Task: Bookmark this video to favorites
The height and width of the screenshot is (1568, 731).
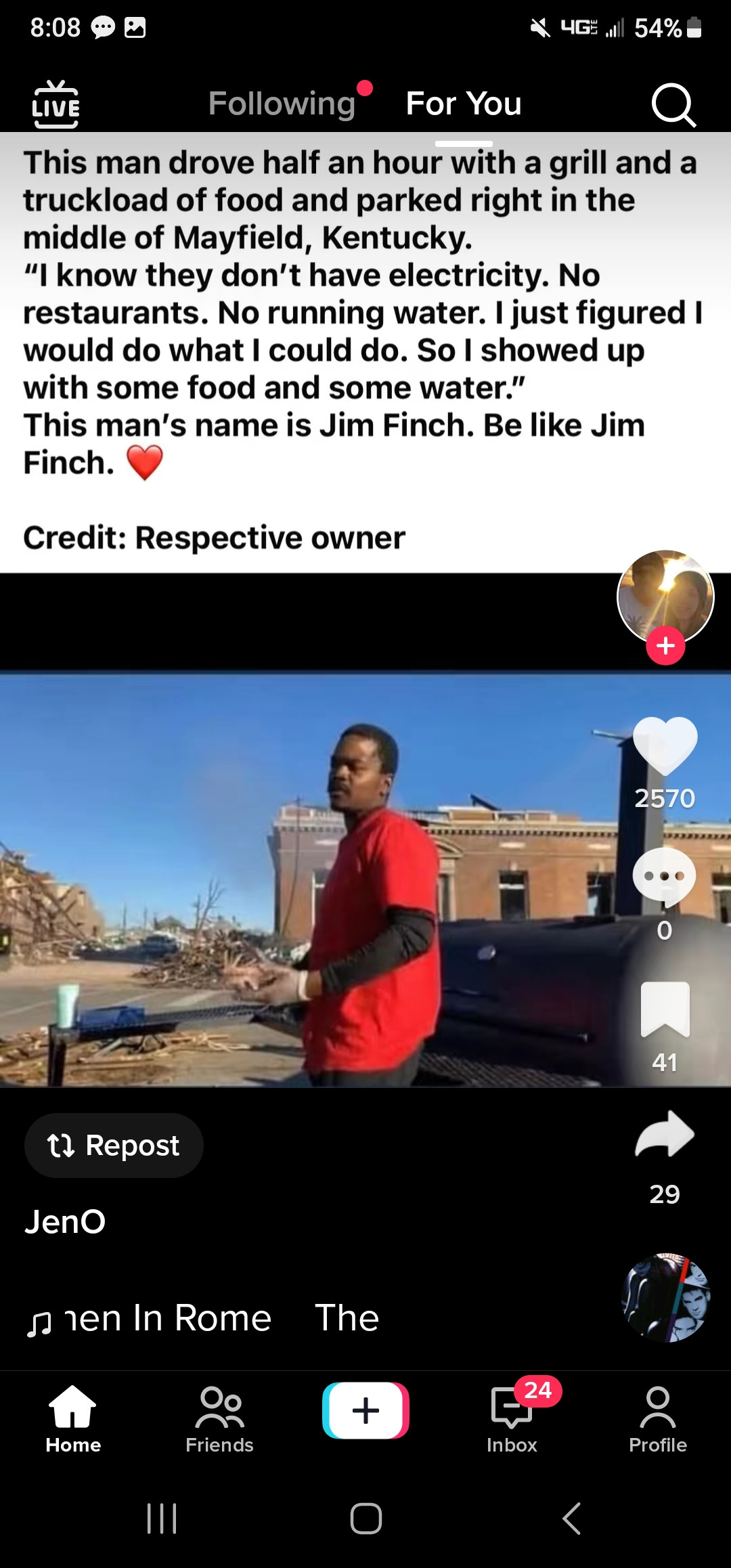Action: click(x=665, y=1009)
